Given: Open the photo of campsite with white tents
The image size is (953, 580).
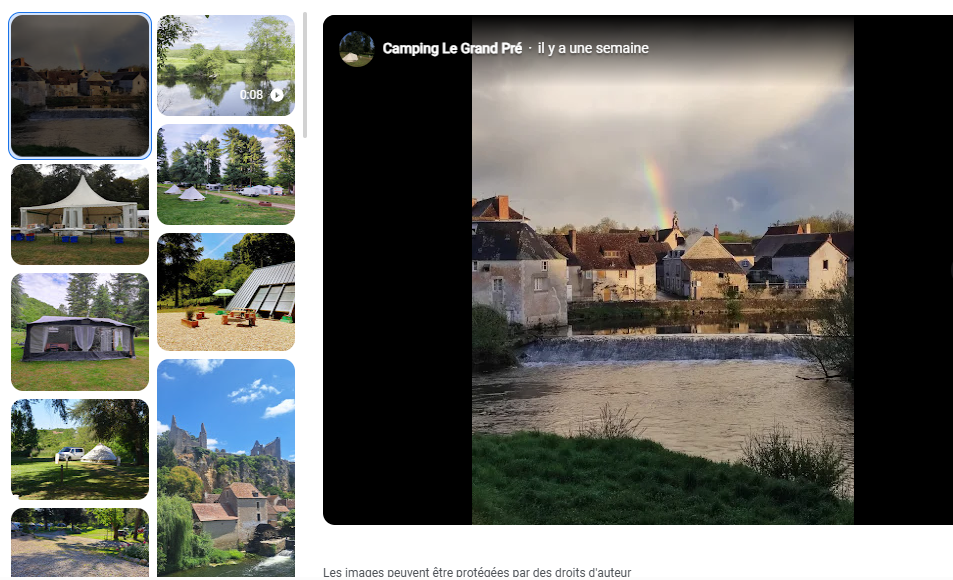Looking at the screenshot, I should click(x=226, y=175).
